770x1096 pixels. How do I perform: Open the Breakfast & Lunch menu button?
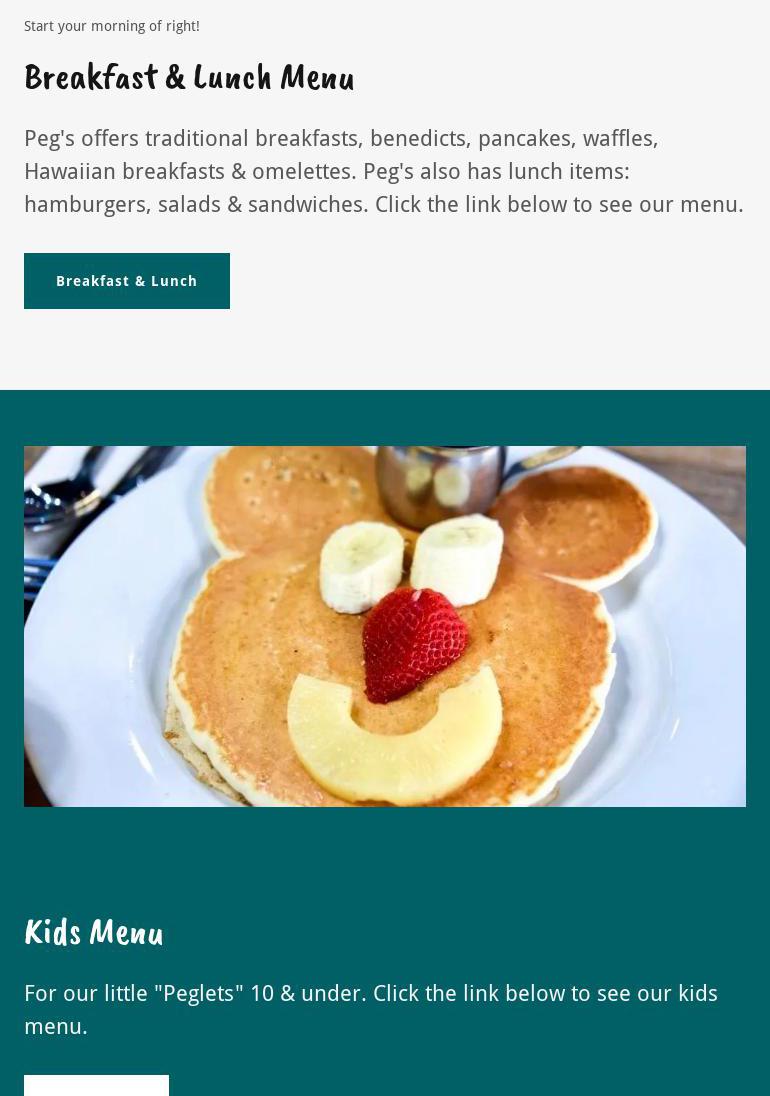127,281
